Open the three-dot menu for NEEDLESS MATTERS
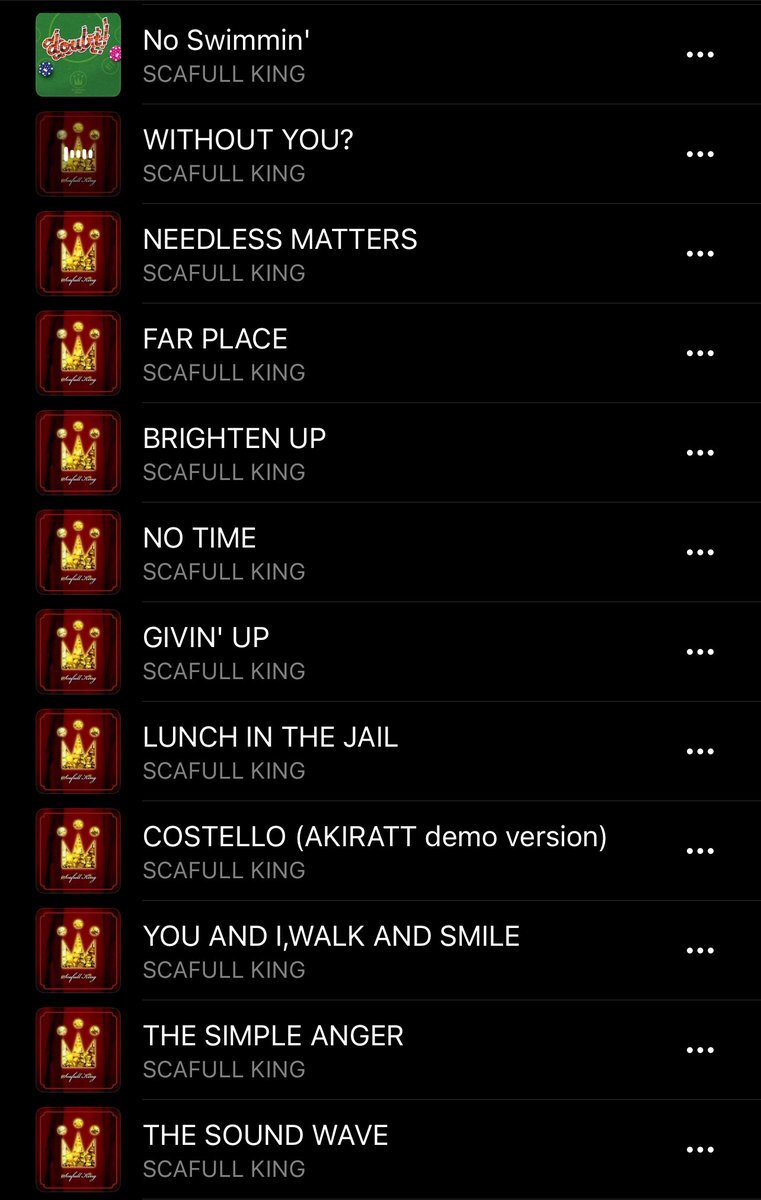 [700, 254]
